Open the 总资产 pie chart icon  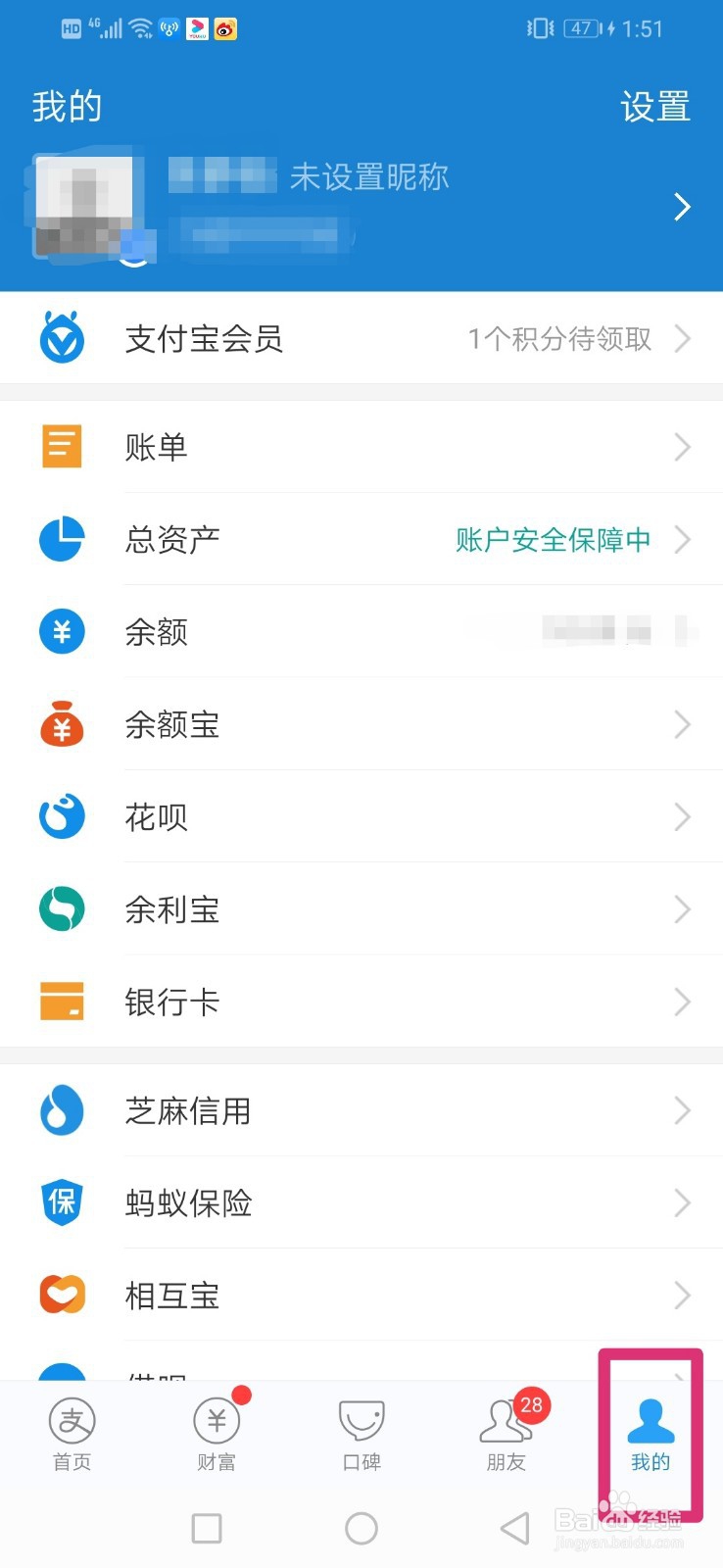(61, 539)
